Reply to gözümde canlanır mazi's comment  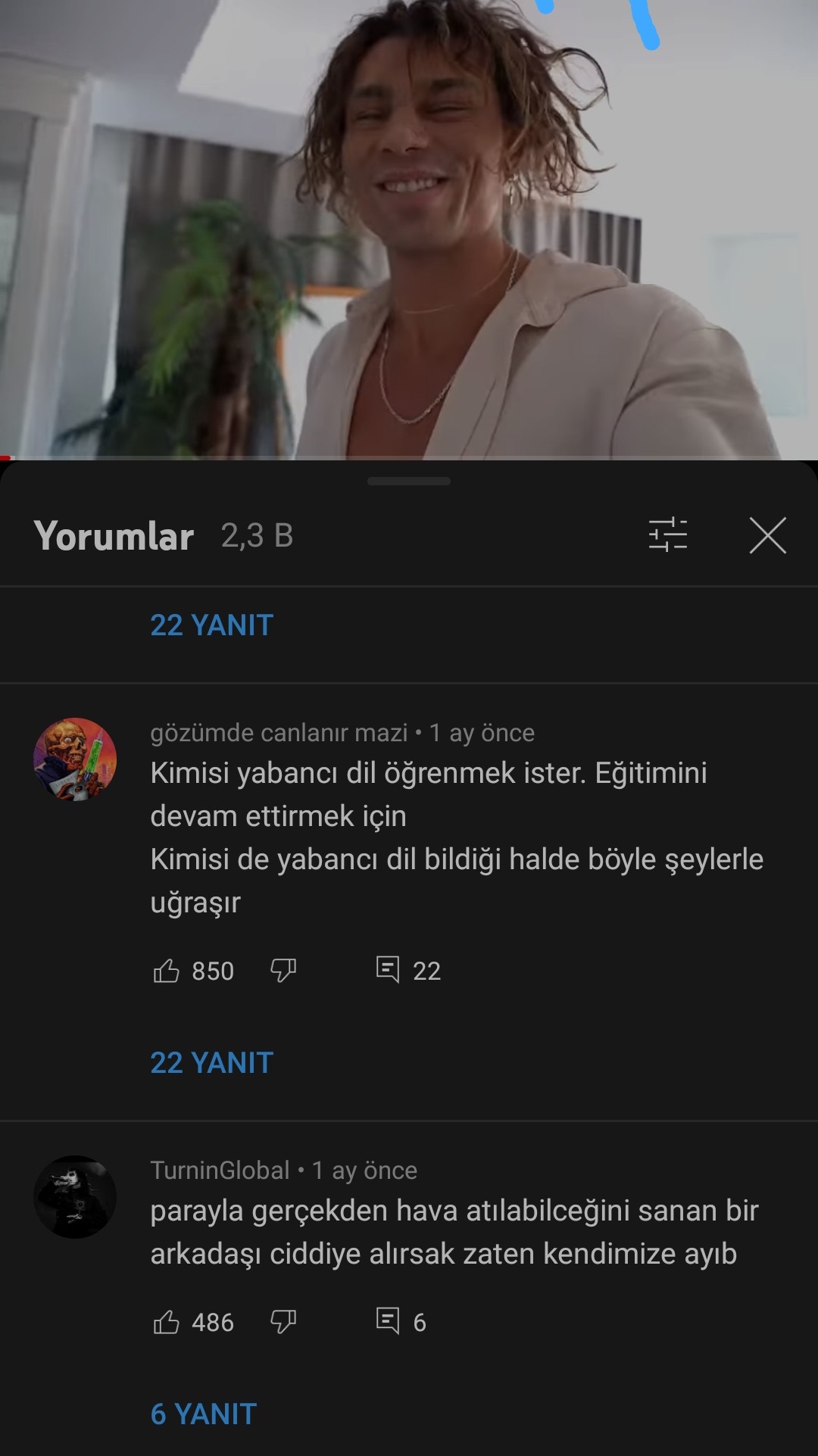pos(388,970)
